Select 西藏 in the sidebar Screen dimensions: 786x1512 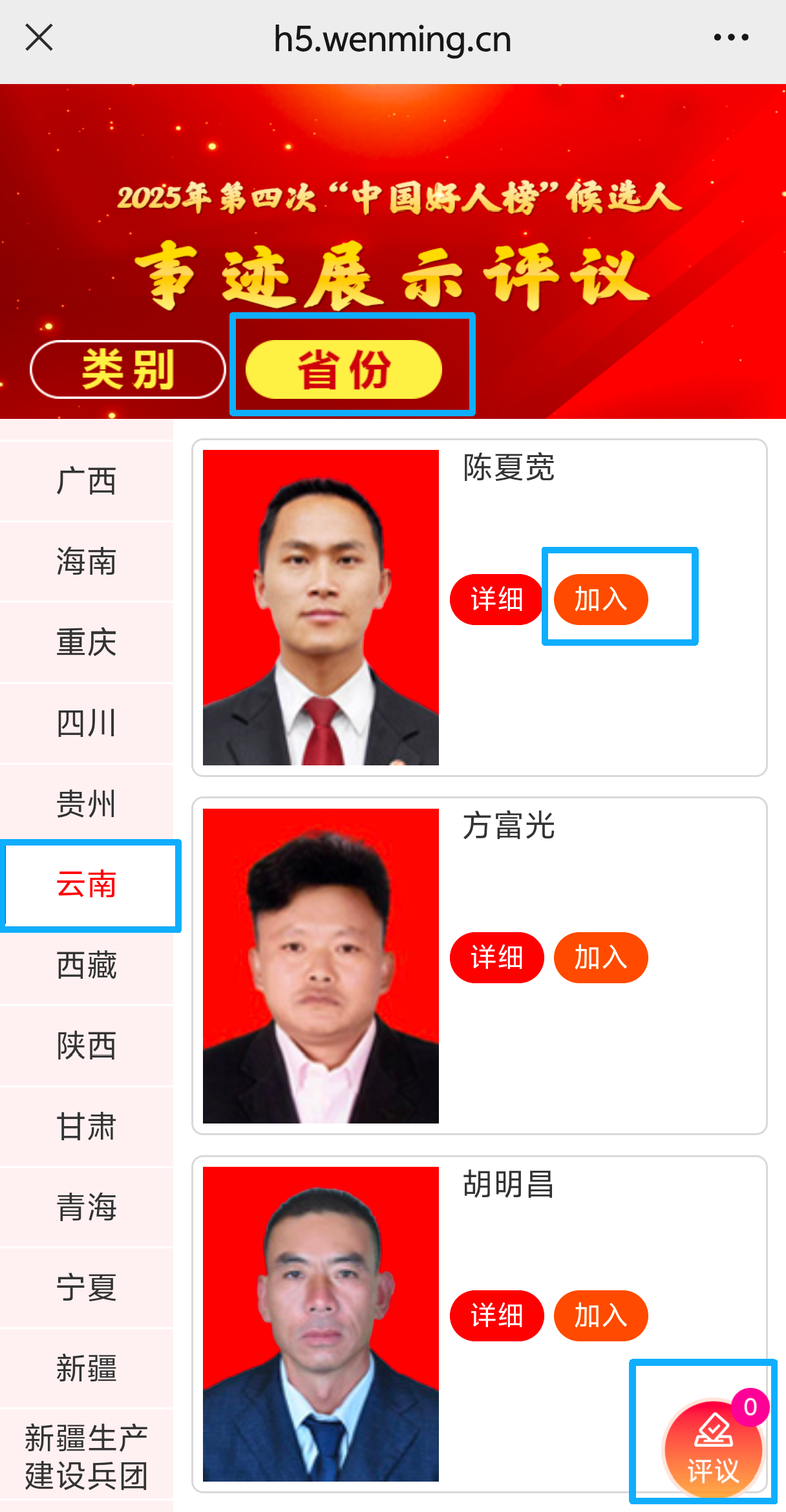tap(87, 965)
